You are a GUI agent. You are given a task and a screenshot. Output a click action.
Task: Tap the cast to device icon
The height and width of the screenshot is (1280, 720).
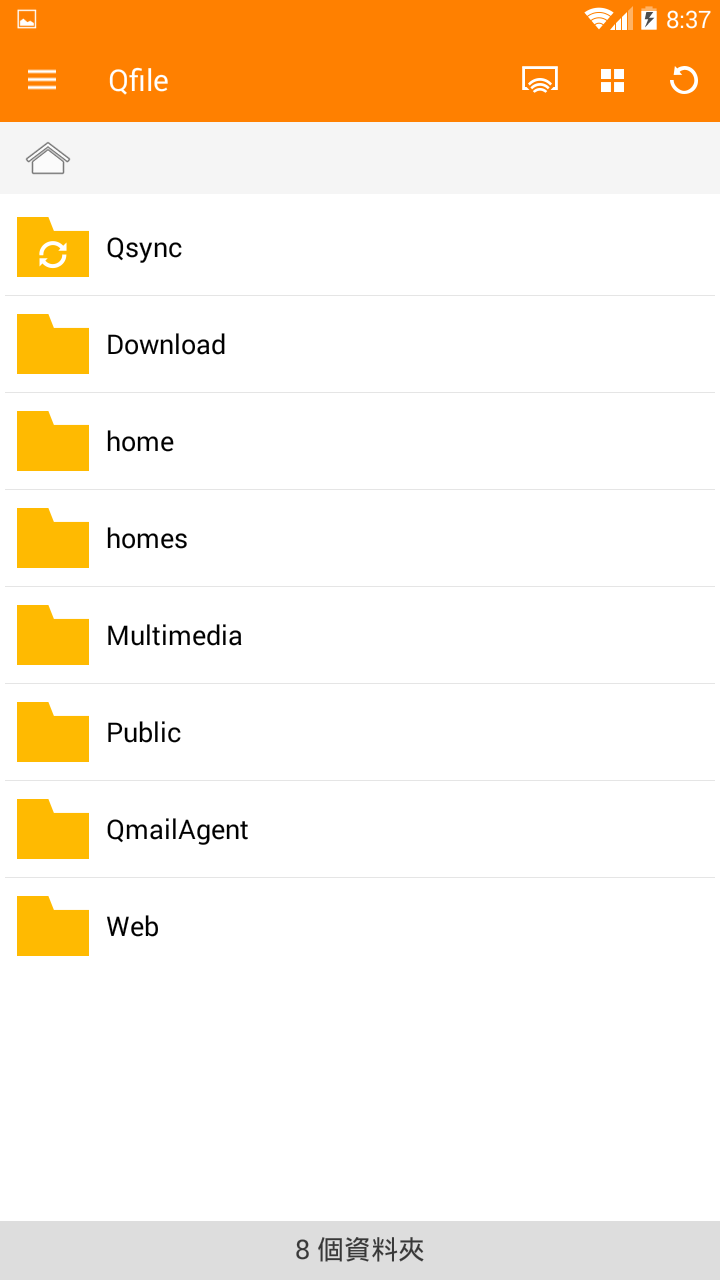click(540, 80)
